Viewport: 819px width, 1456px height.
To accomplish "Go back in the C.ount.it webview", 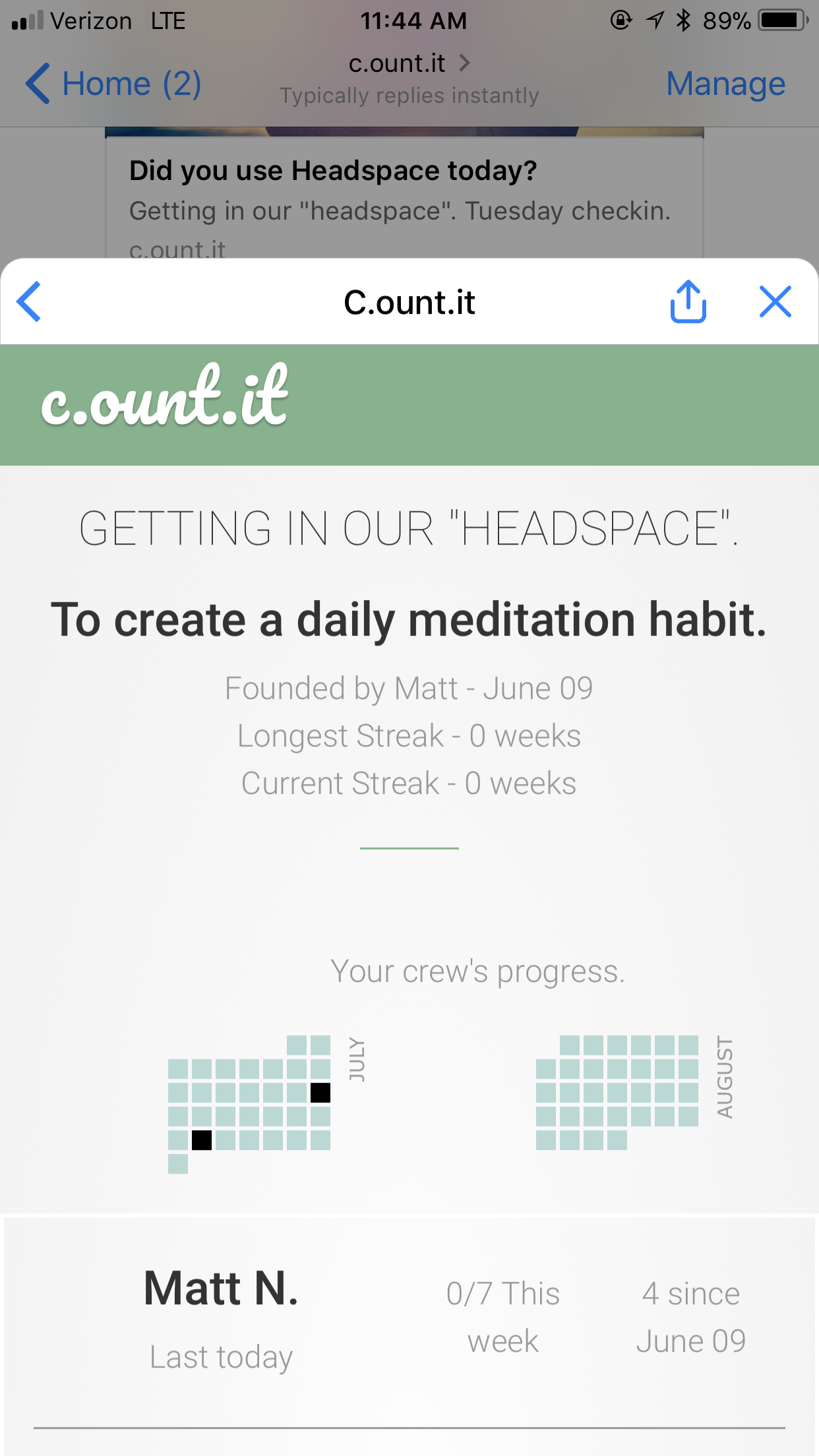I will (x=29, y=302).
